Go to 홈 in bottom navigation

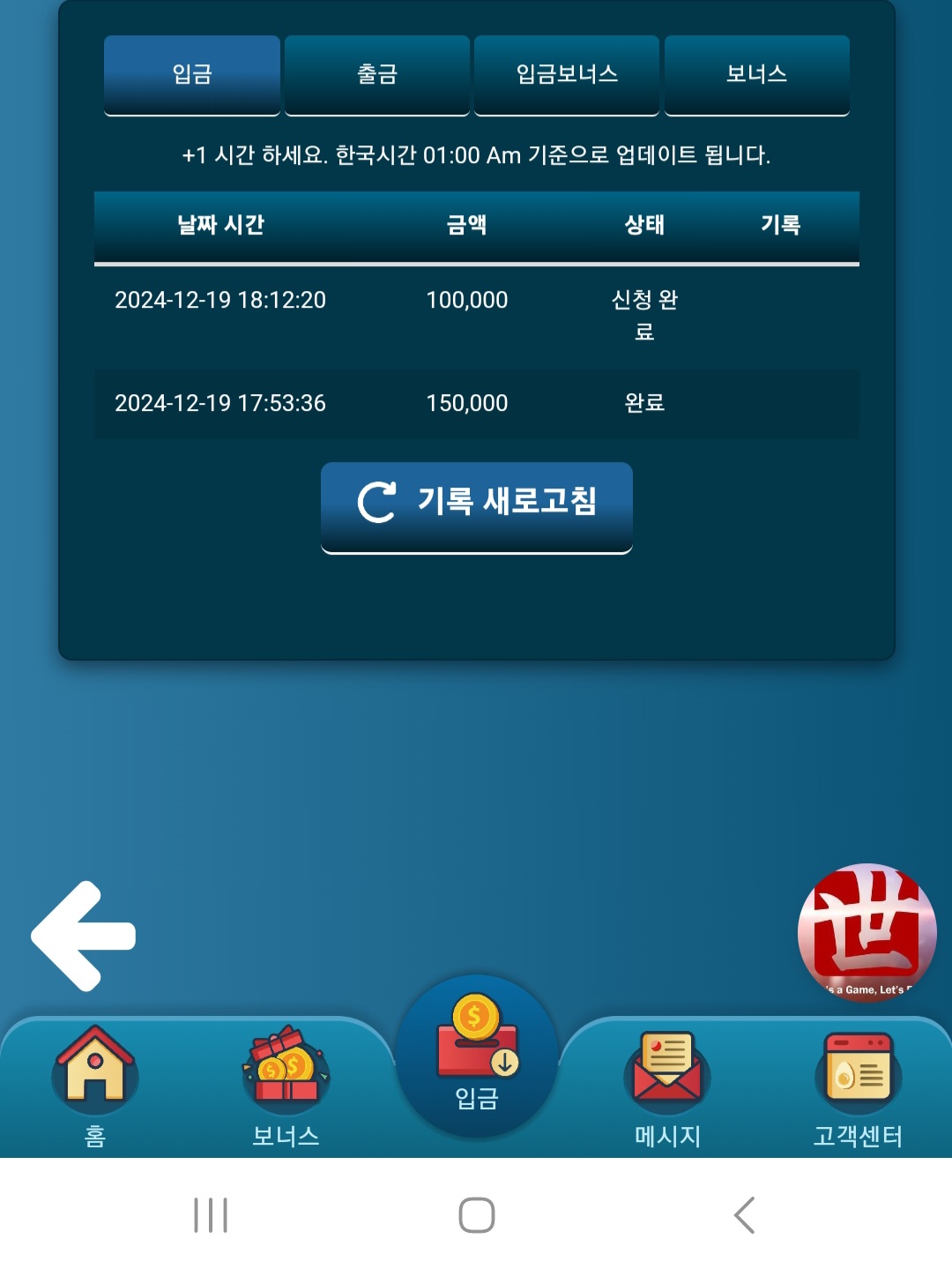coord(95,1086)
